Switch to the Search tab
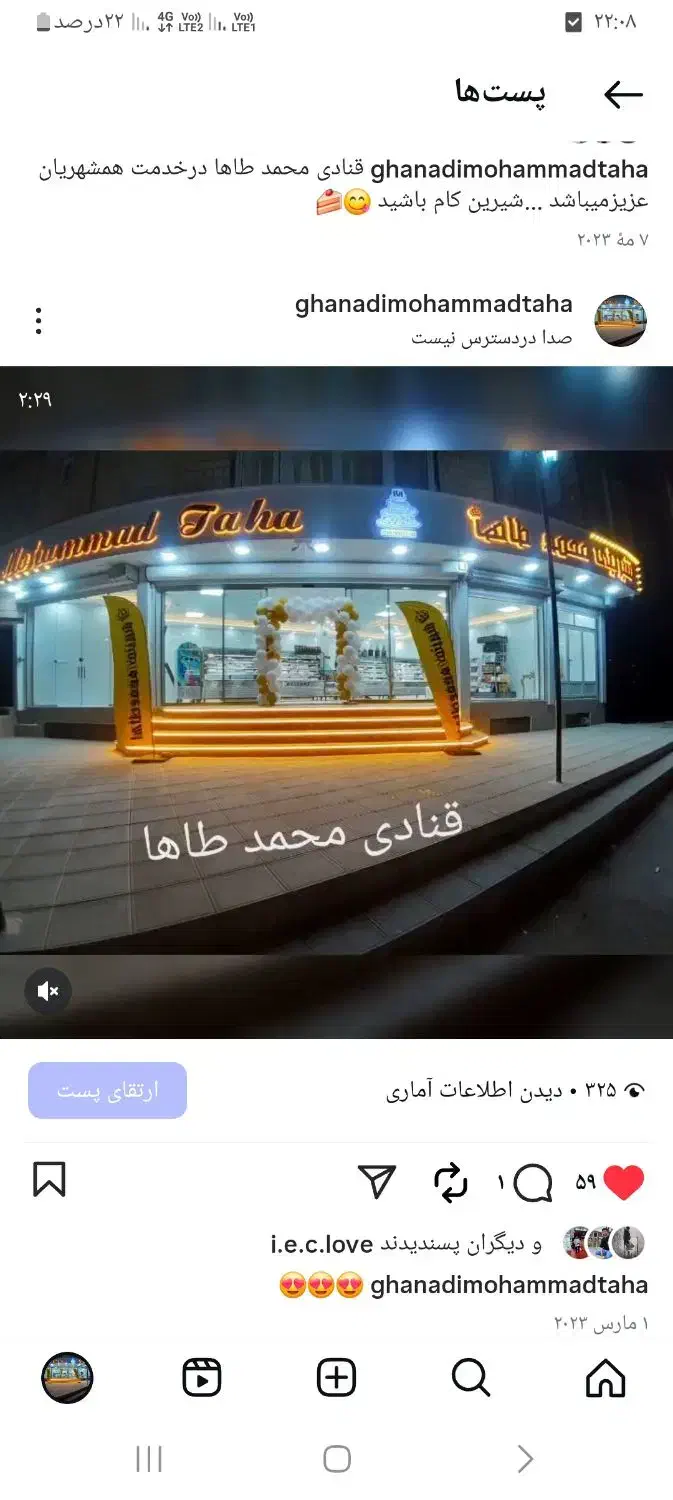This screenshot has height=1500, width=673. tap(470, 1378)
